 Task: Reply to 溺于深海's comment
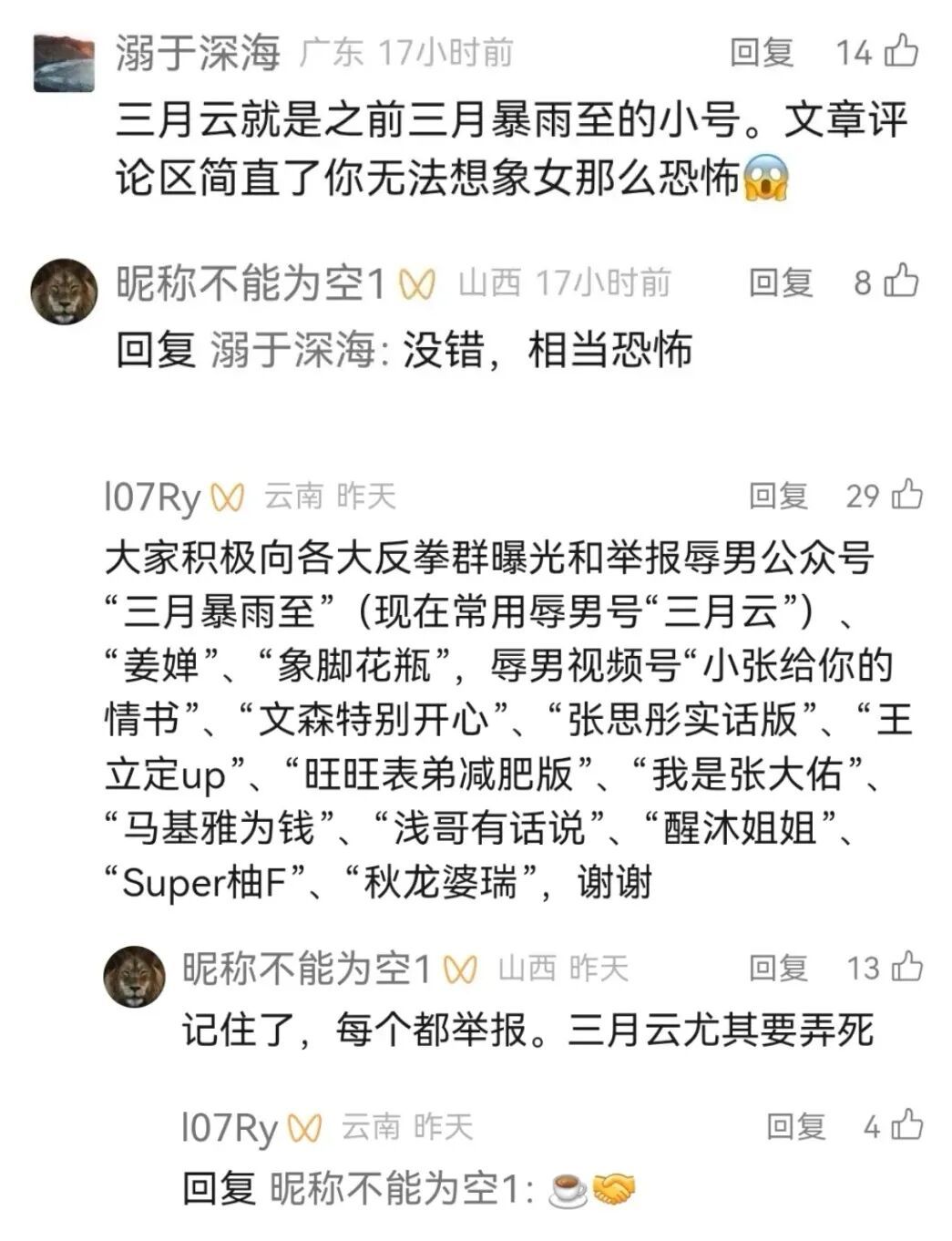coord(762,52)
